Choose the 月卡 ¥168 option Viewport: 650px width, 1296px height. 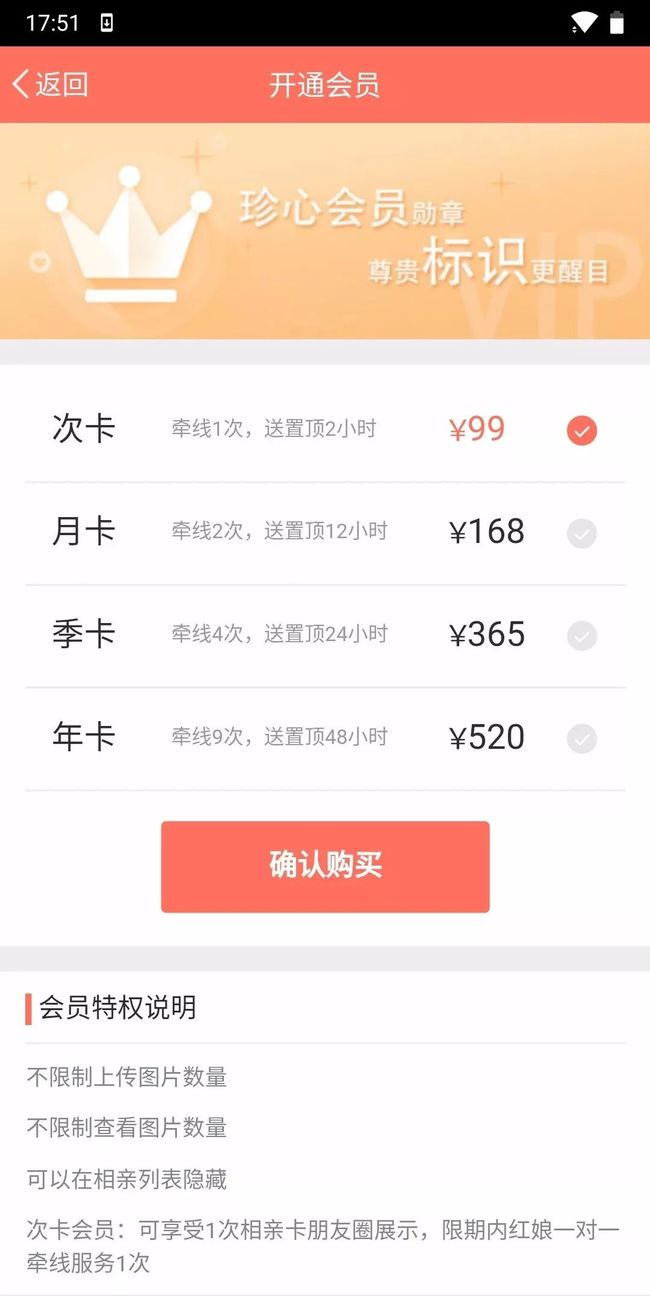pyautogui.click(x=325, y=533)
